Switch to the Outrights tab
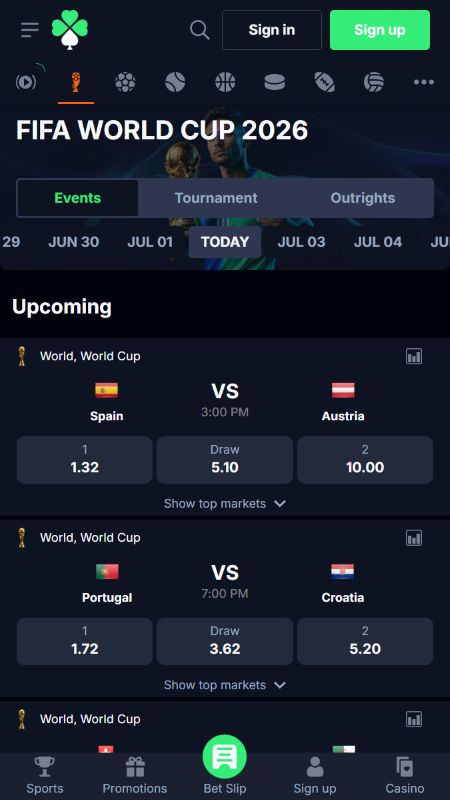This screenshot has width=450, height=800. tap(362, 198)
